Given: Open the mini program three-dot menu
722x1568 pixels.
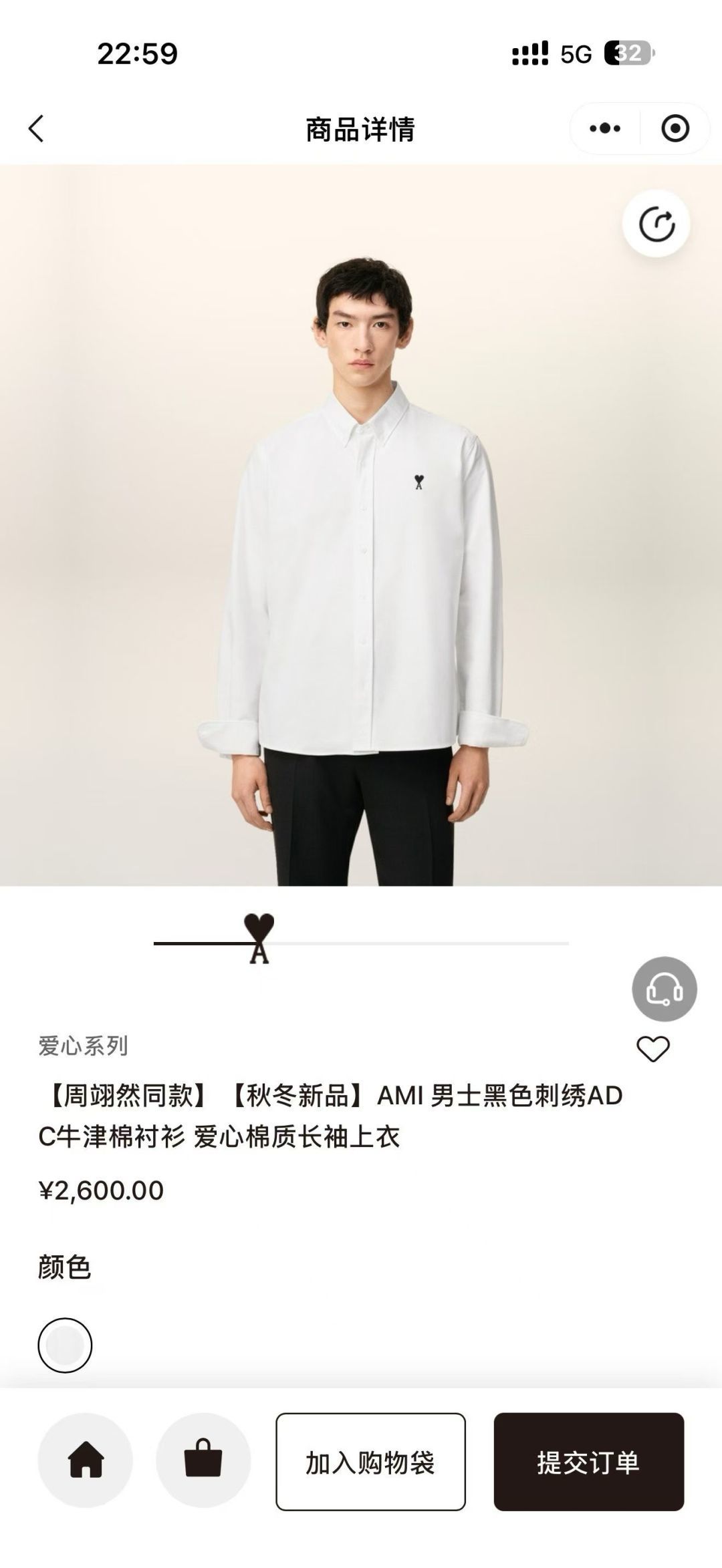Looking at the screenshot, I should click(x=605, y=128).
